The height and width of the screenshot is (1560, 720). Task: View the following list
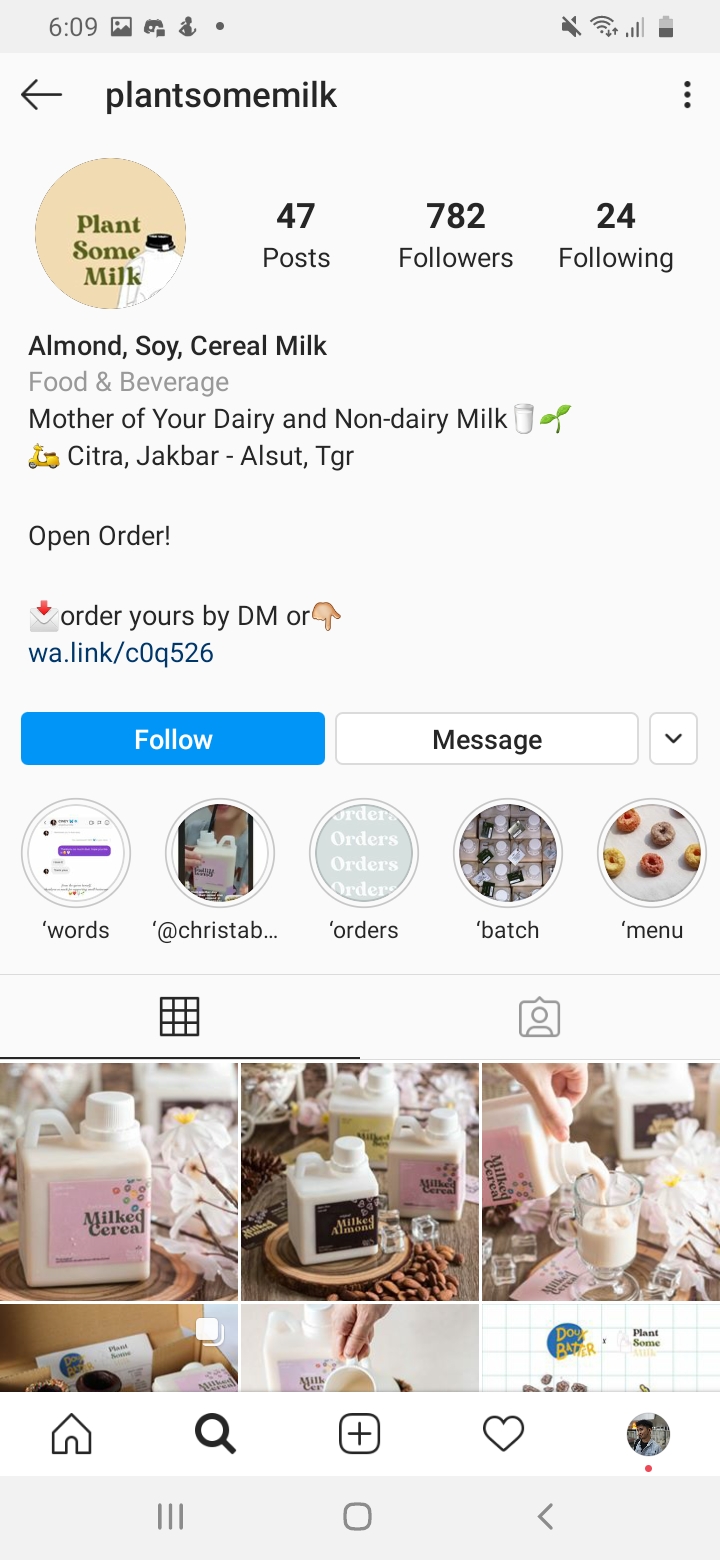point(615,235)
